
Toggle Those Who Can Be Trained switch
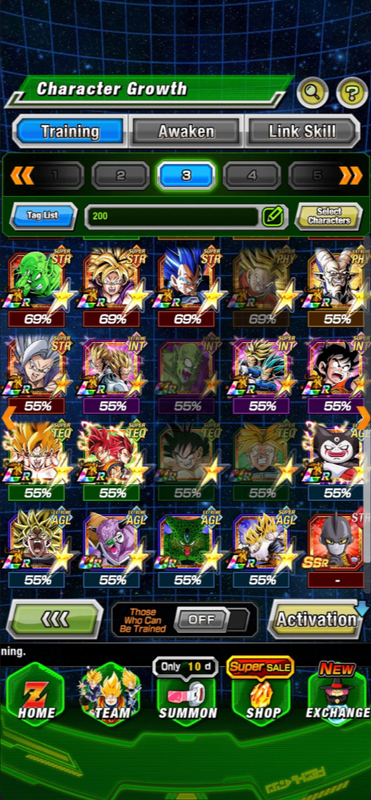(x=211, y=620)
